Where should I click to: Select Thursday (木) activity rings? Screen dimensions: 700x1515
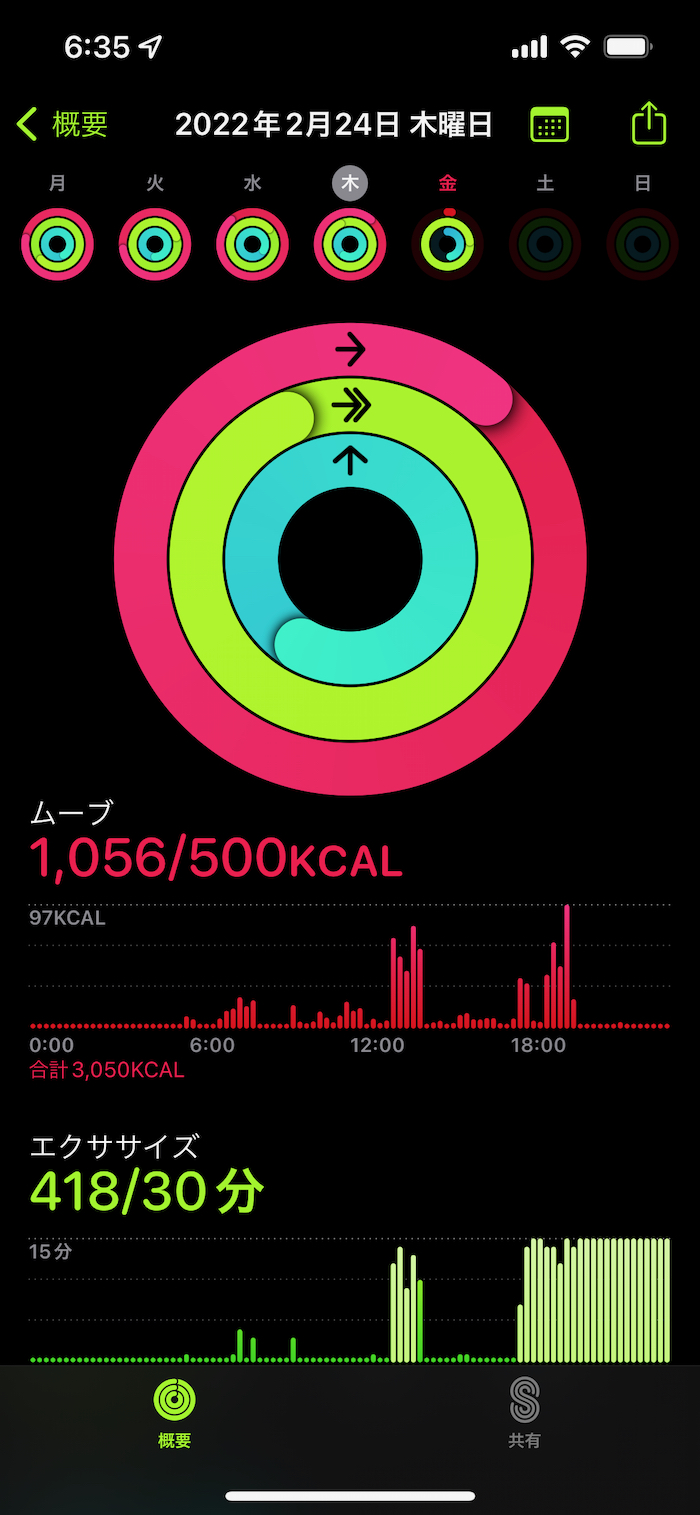click(x=350, y=244)
